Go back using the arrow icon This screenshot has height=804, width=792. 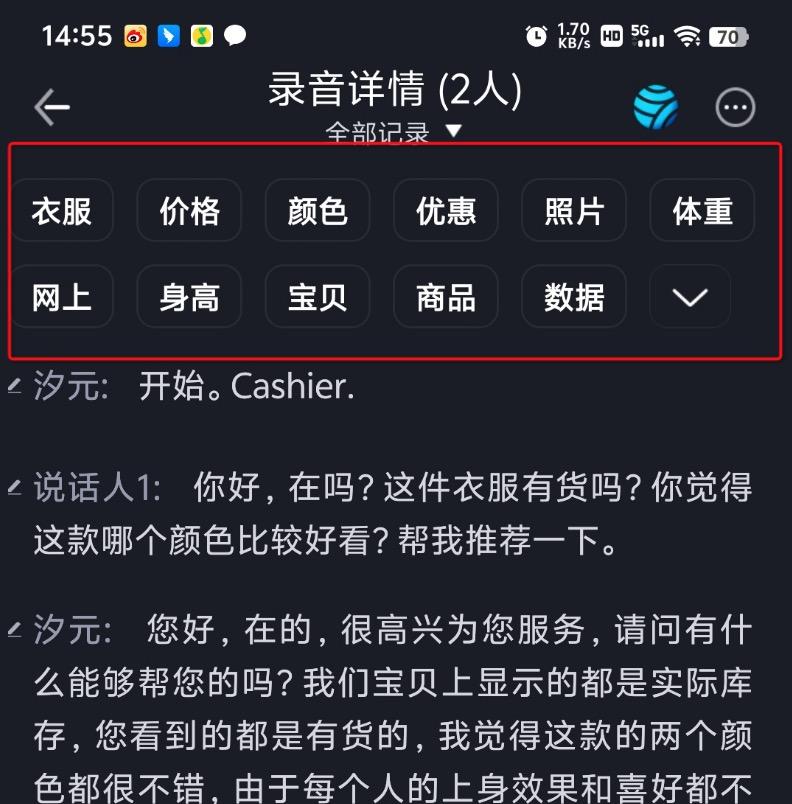pos(52,107)
